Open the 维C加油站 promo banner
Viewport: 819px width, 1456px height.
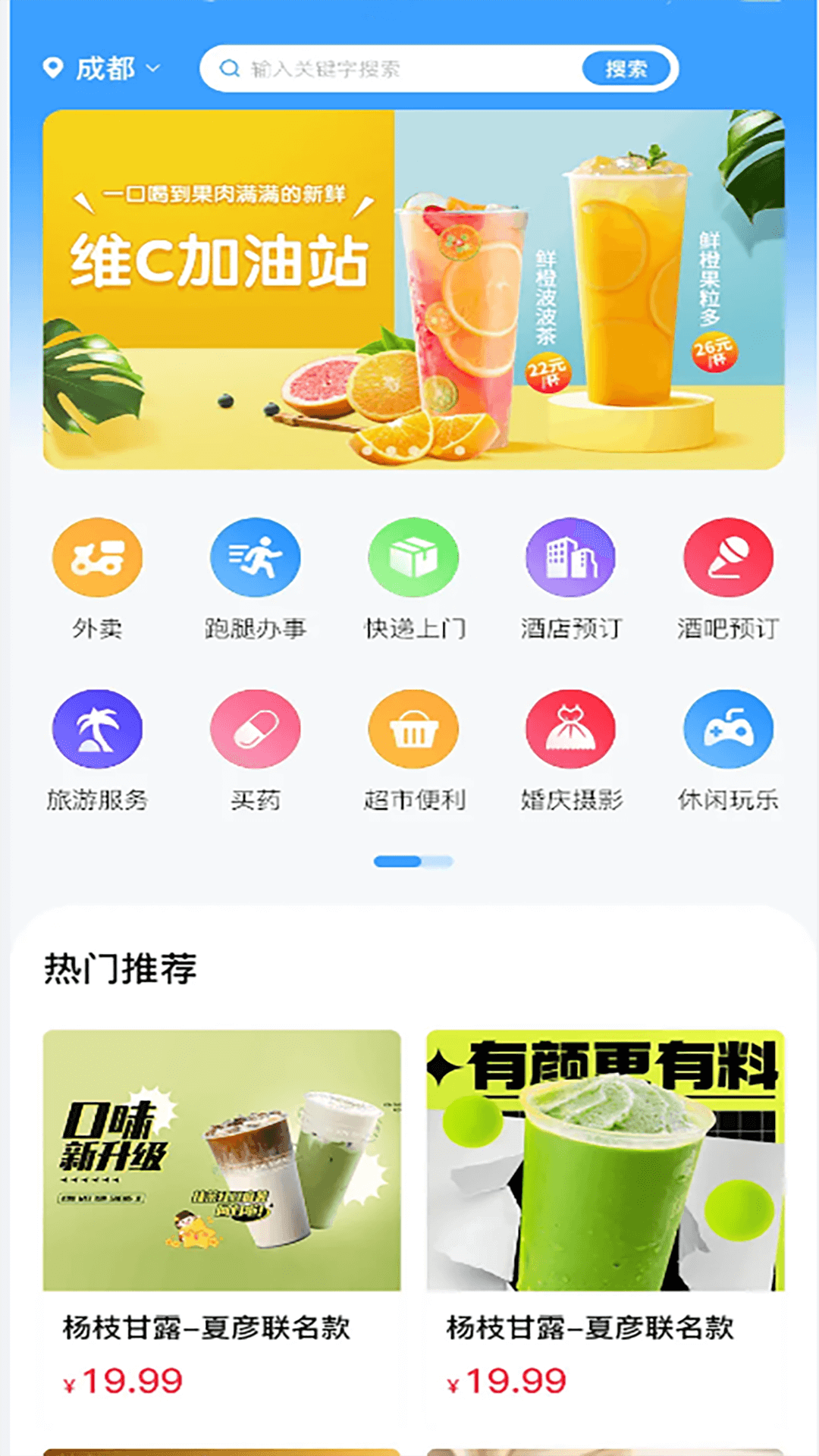pyautogui.click(x=413, y=290)
